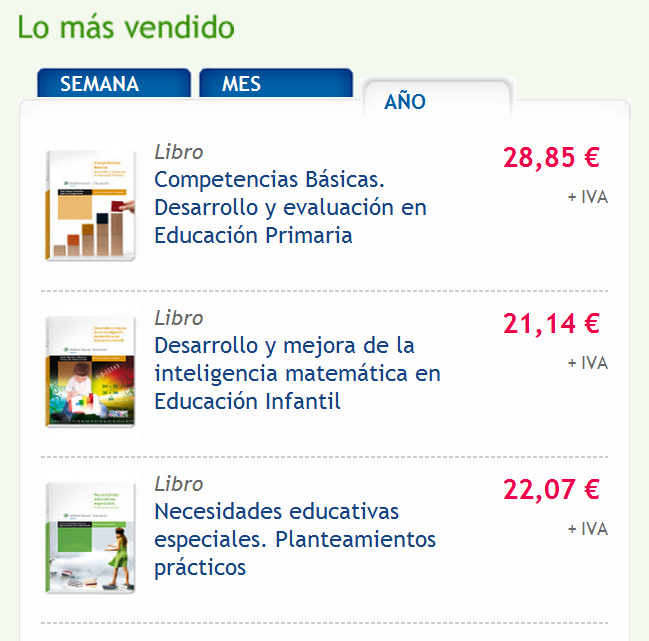Screen dimensions: 649x641
Task: Tap the Competencias Básicas book cover
Action: [x=90, y=204]
